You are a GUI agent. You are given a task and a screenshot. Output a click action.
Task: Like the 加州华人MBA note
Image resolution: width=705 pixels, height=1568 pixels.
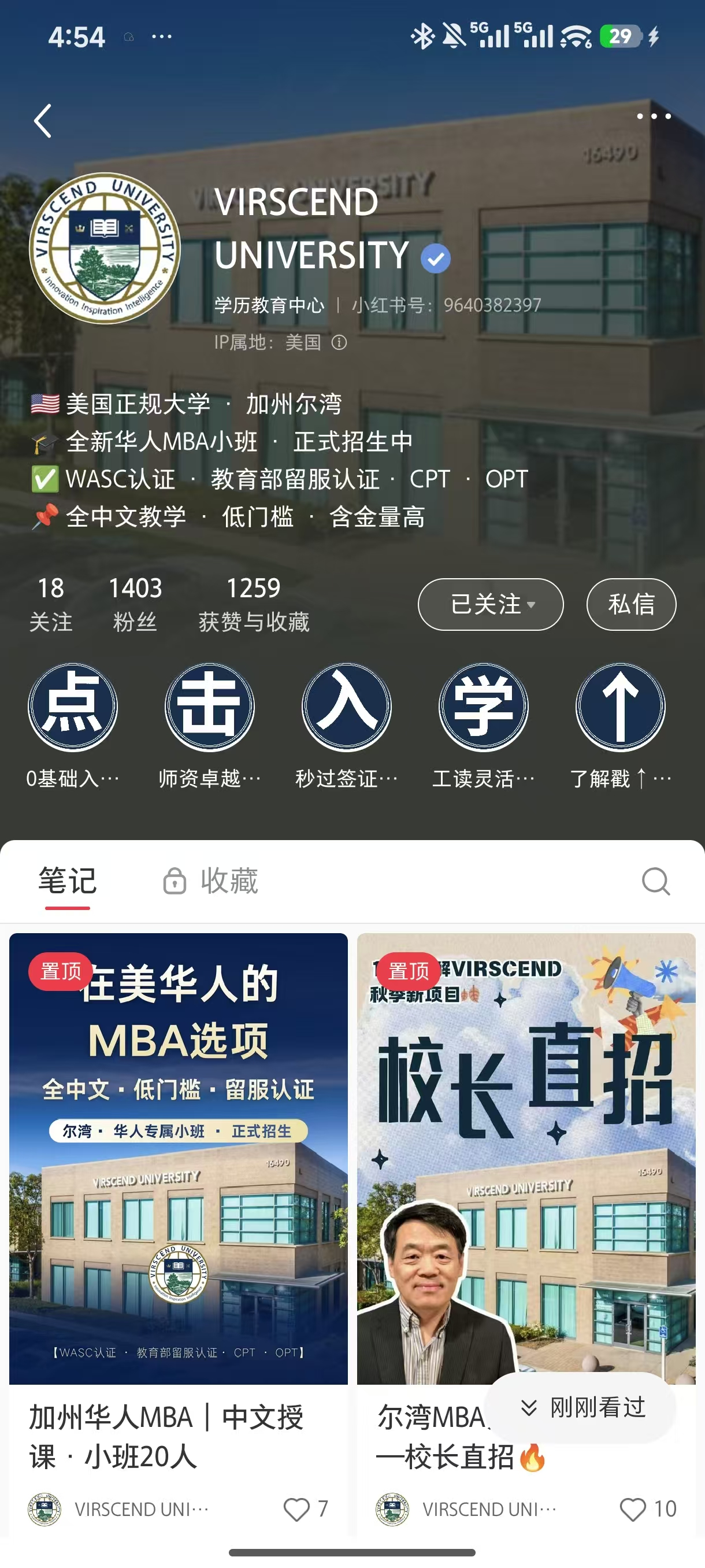point(297,1509)
